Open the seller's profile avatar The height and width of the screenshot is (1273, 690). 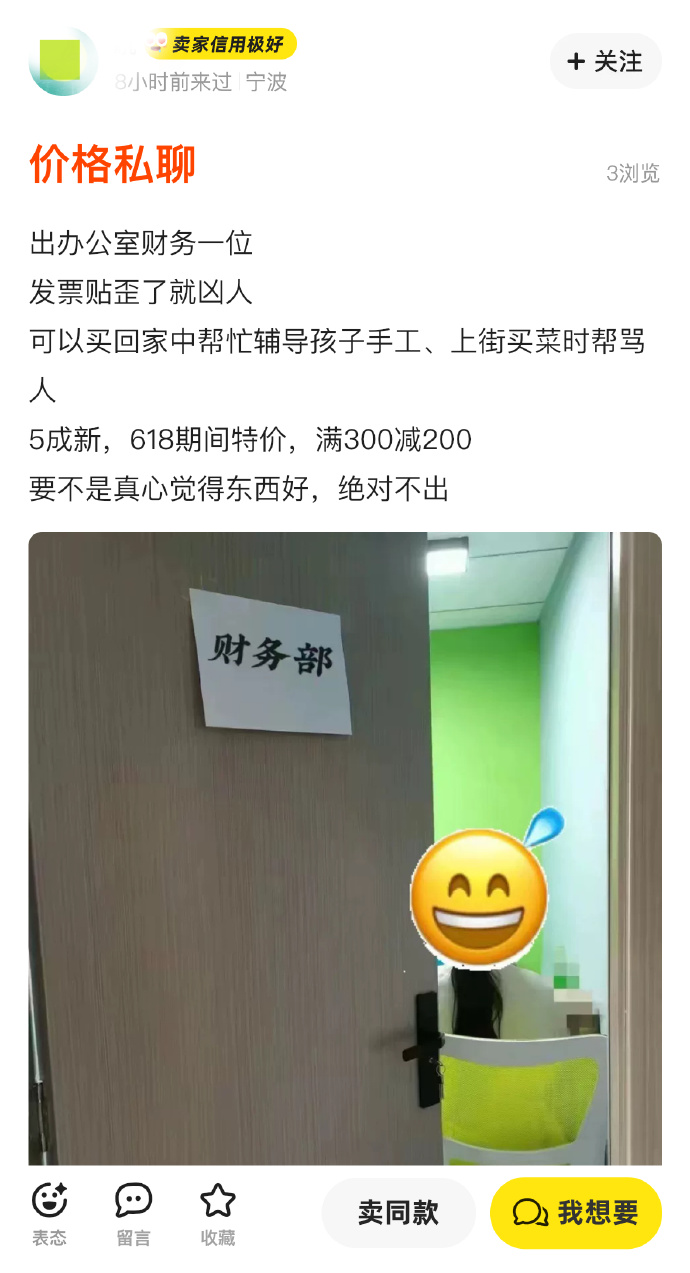click(62, 62)
